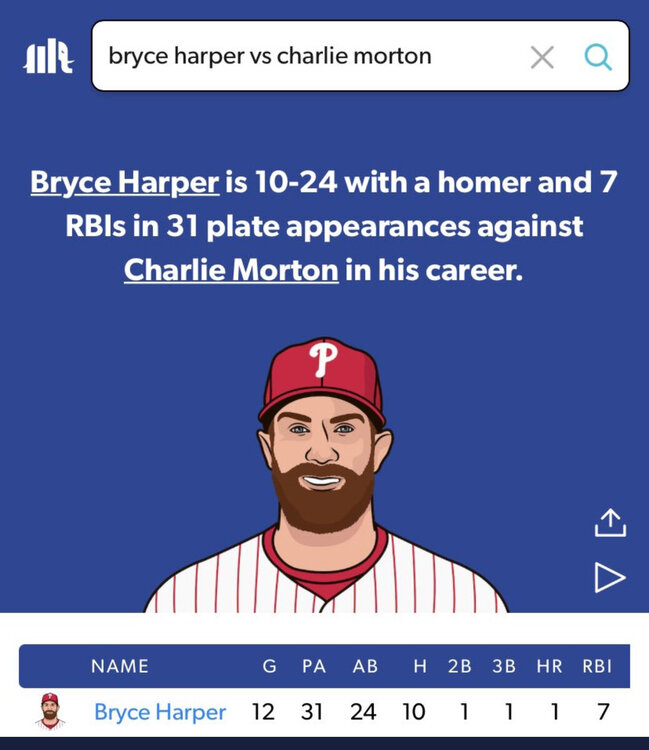Run the search with magnifier icon
The width and height of the screenshot is (649, 750).
[x=598, y=57]
